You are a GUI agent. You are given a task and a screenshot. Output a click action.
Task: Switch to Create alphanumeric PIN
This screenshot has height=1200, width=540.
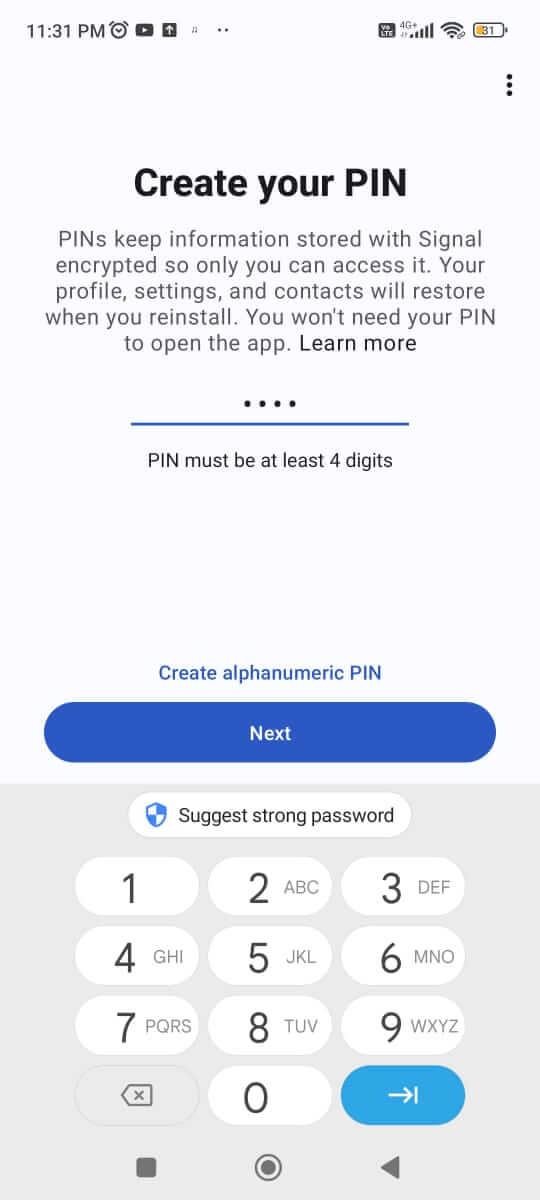coord(270,673)
